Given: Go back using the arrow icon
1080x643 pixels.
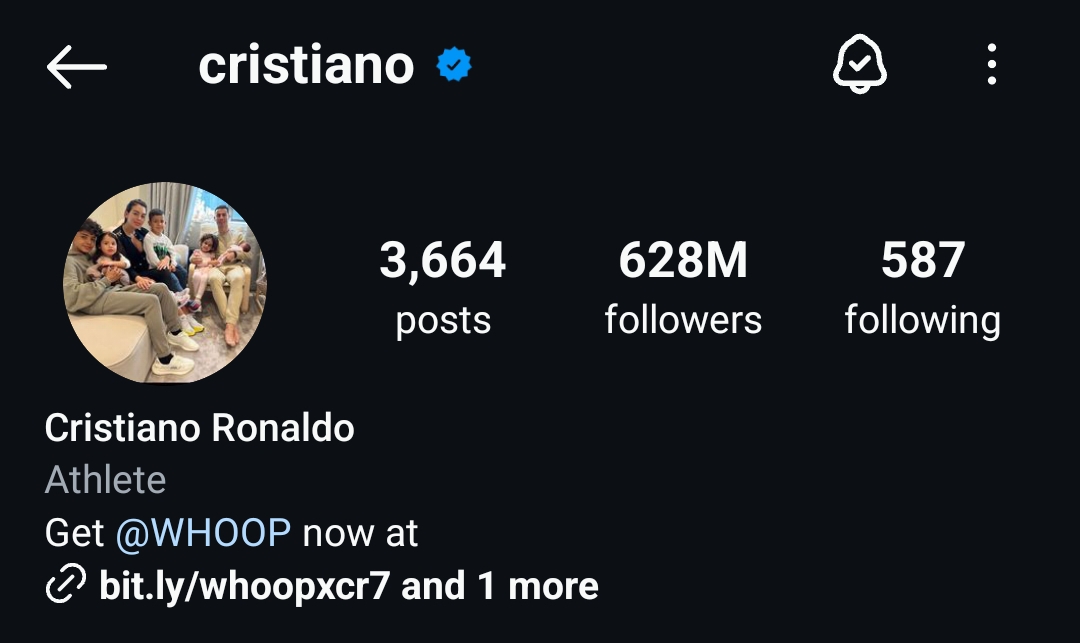Looking at the screenshot, I should coord(76,67).
